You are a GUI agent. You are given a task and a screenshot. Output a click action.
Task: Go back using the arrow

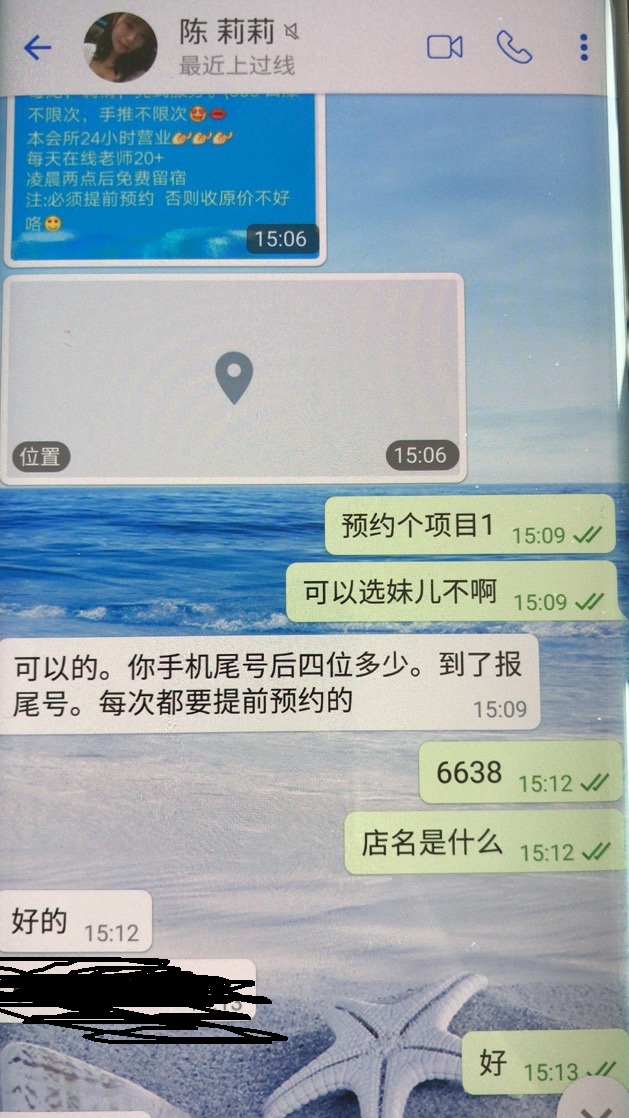click(x=37, y=47)
